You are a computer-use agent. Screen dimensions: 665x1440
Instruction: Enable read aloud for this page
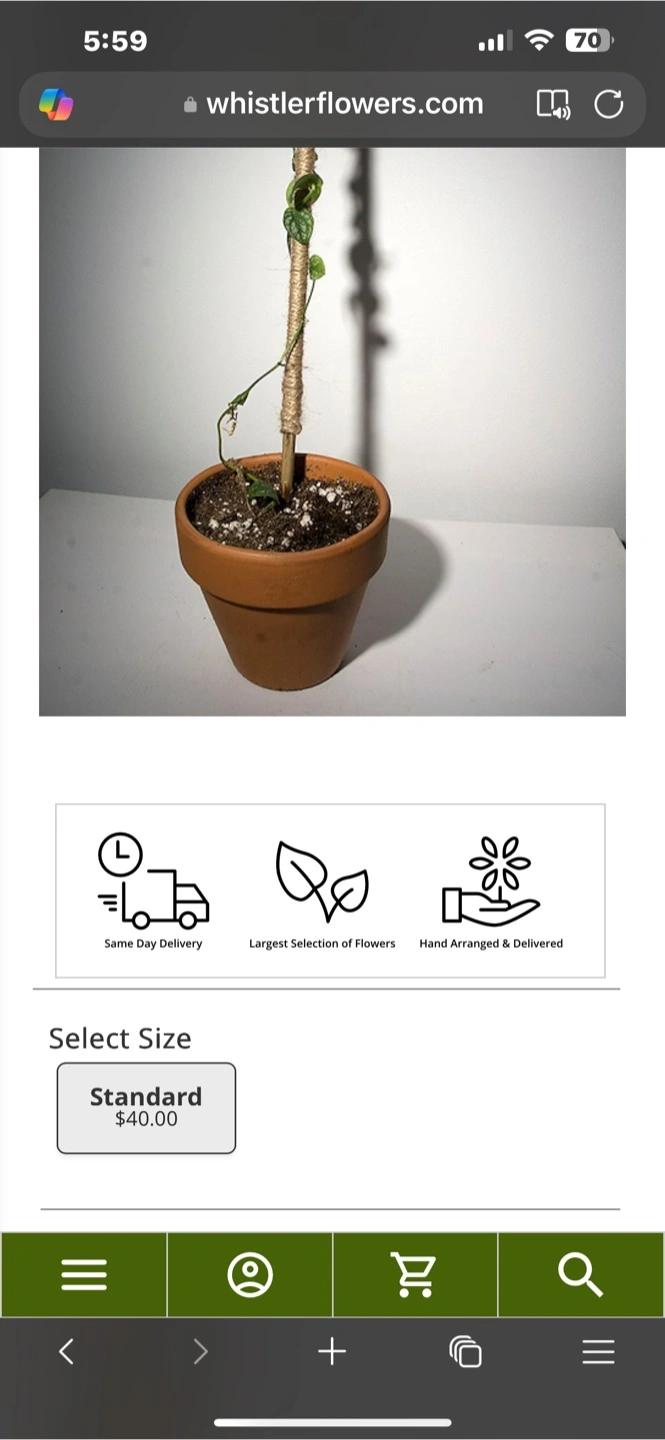point(553,104)
